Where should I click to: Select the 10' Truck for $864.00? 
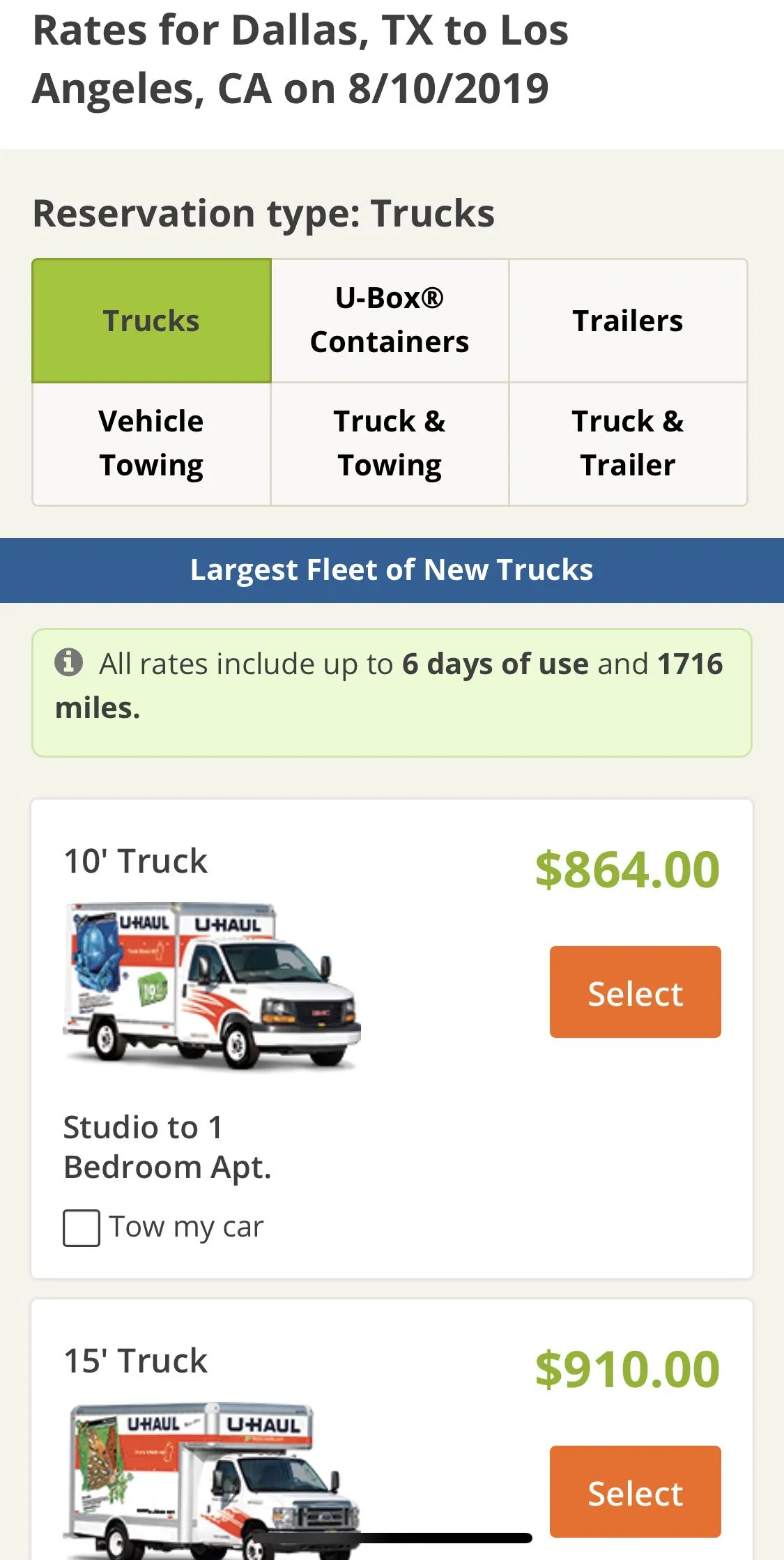(x=635, y=992)
